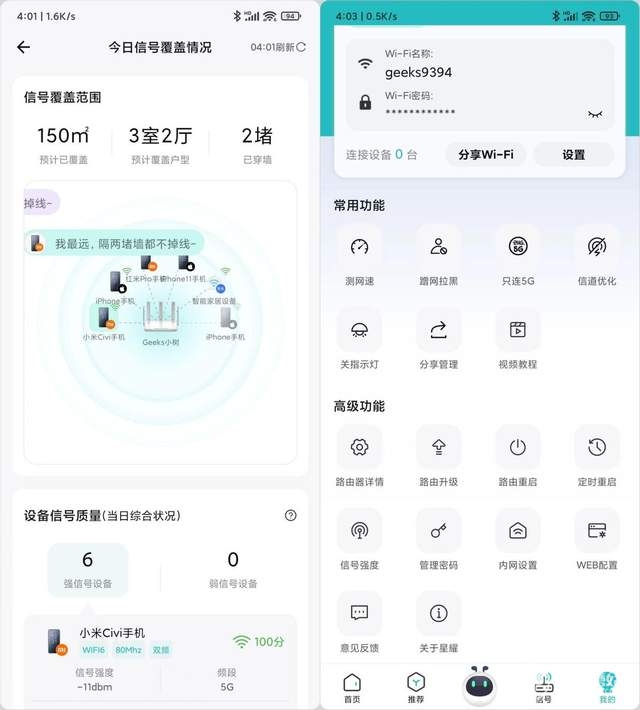Screen dimensions: 640x710
Task: Open help icon beside 设备信号质量
Action: (291, 516)
